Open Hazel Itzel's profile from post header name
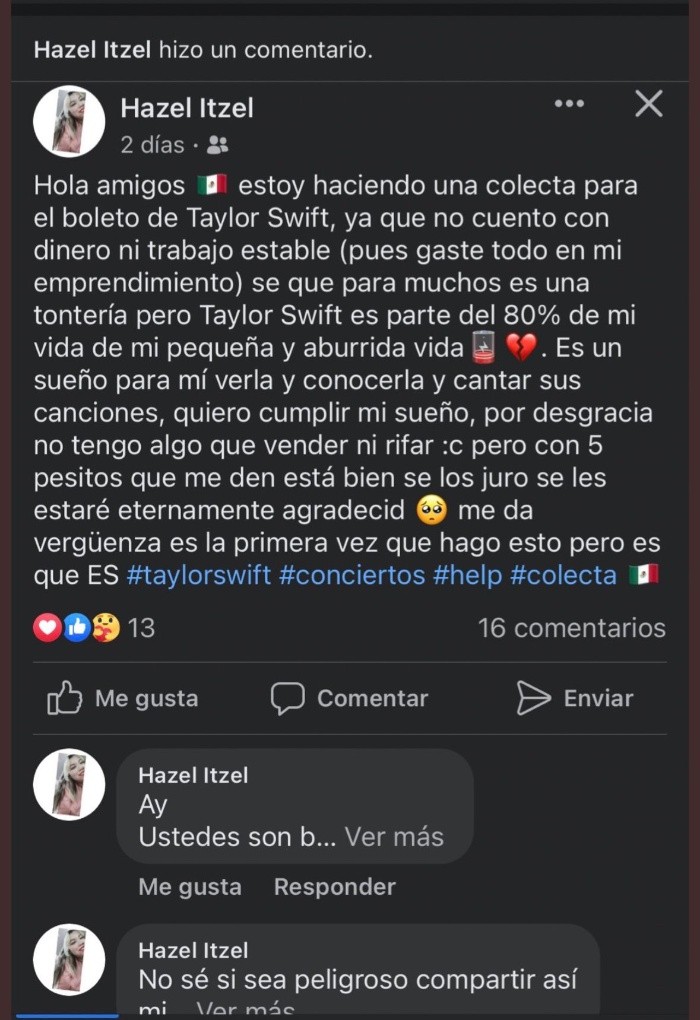Viewport: 700px width, 1020px height. pos(187,107)
